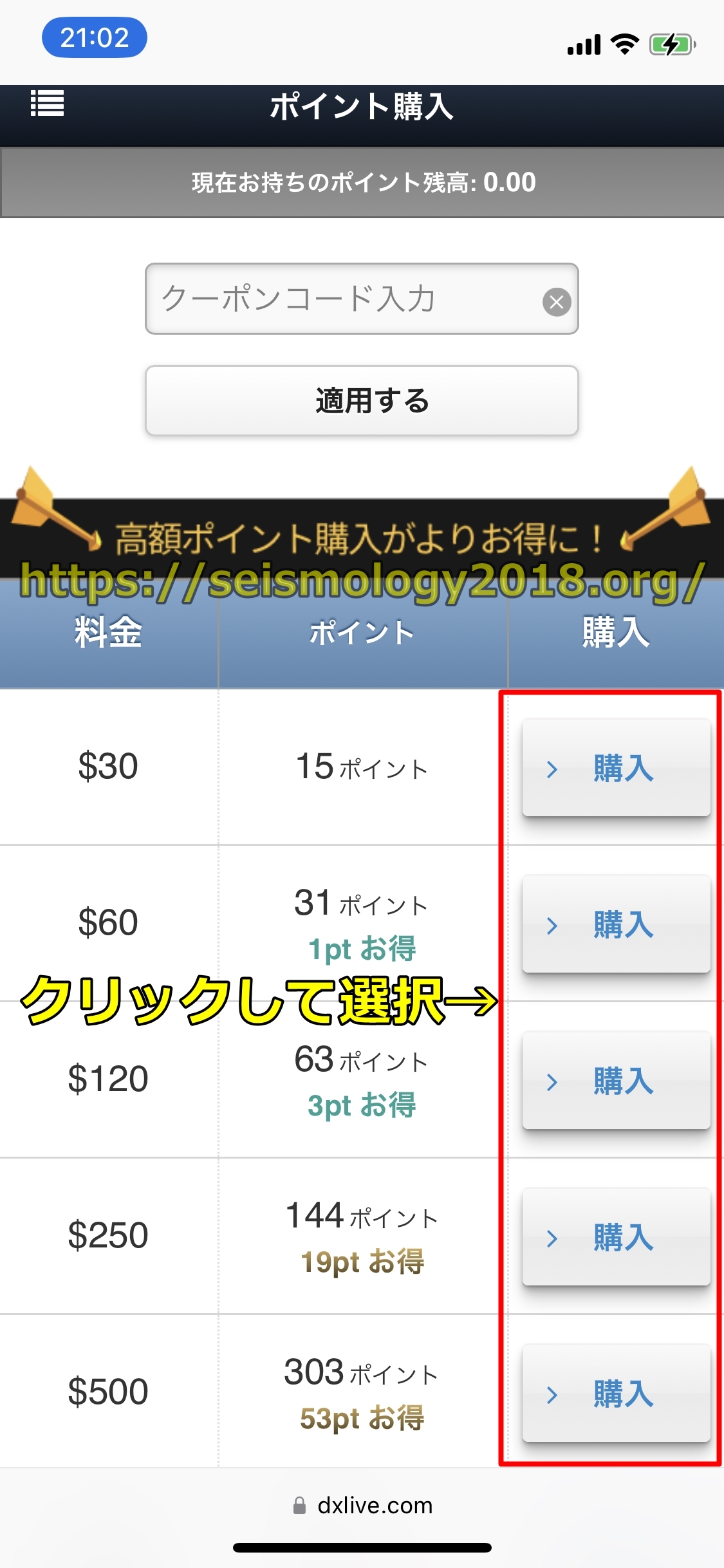Choose 購入 for the $250 package
724x1568 pixels.
(616, 1237)
